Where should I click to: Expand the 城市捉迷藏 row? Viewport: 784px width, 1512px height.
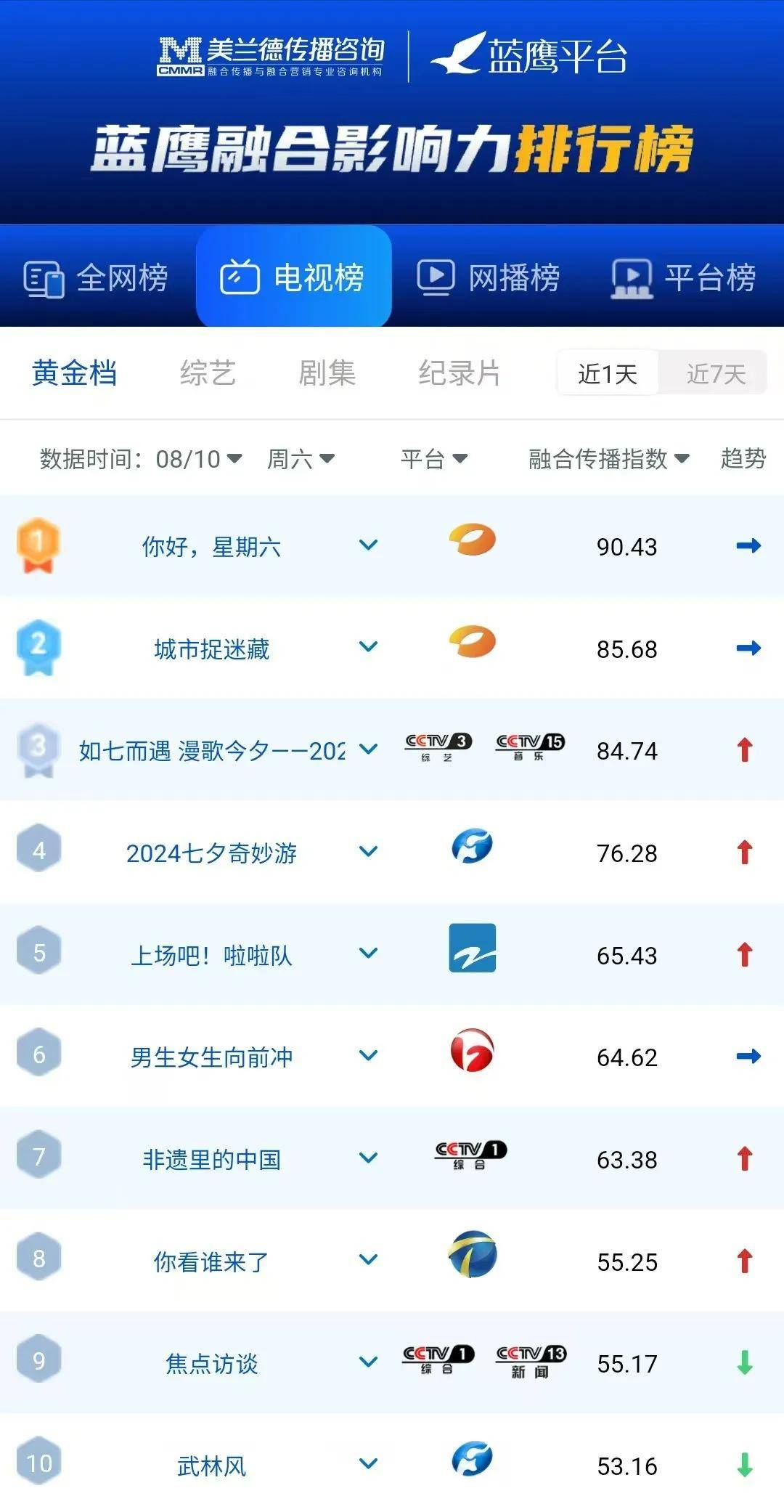click(369, 646)
